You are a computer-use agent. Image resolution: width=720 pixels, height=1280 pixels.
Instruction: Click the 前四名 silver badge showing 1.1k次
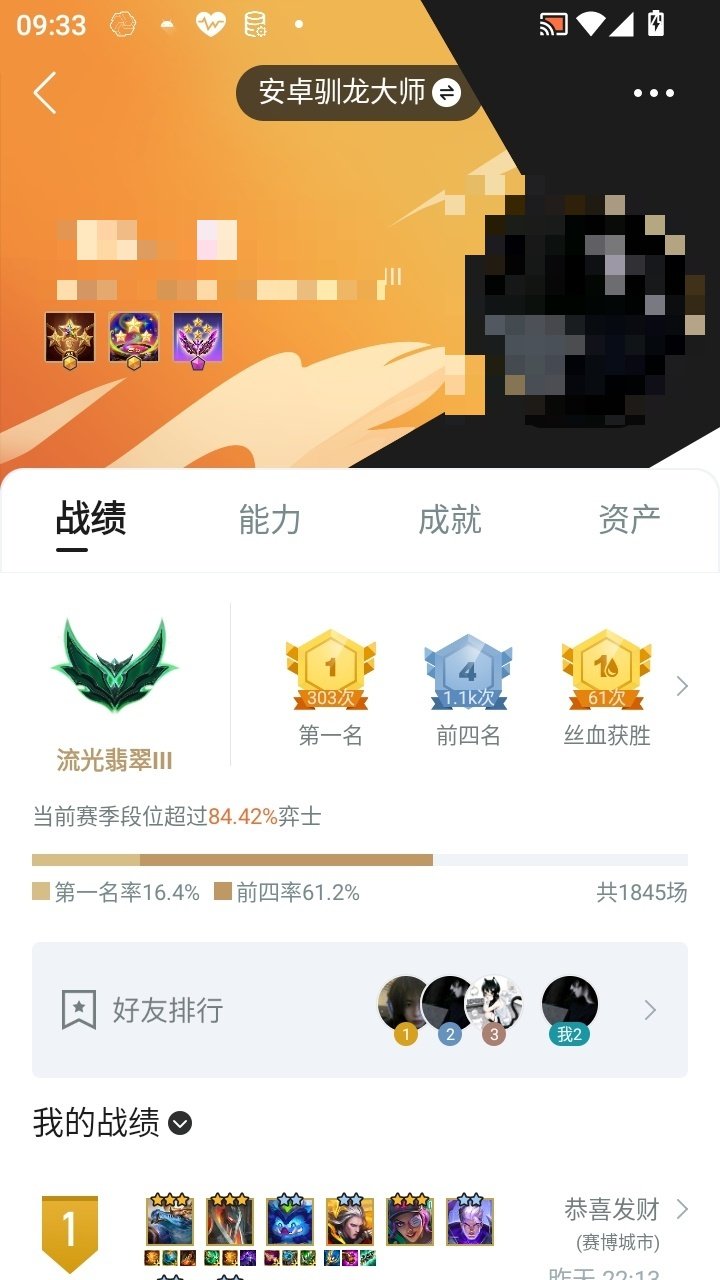point(468,670)
